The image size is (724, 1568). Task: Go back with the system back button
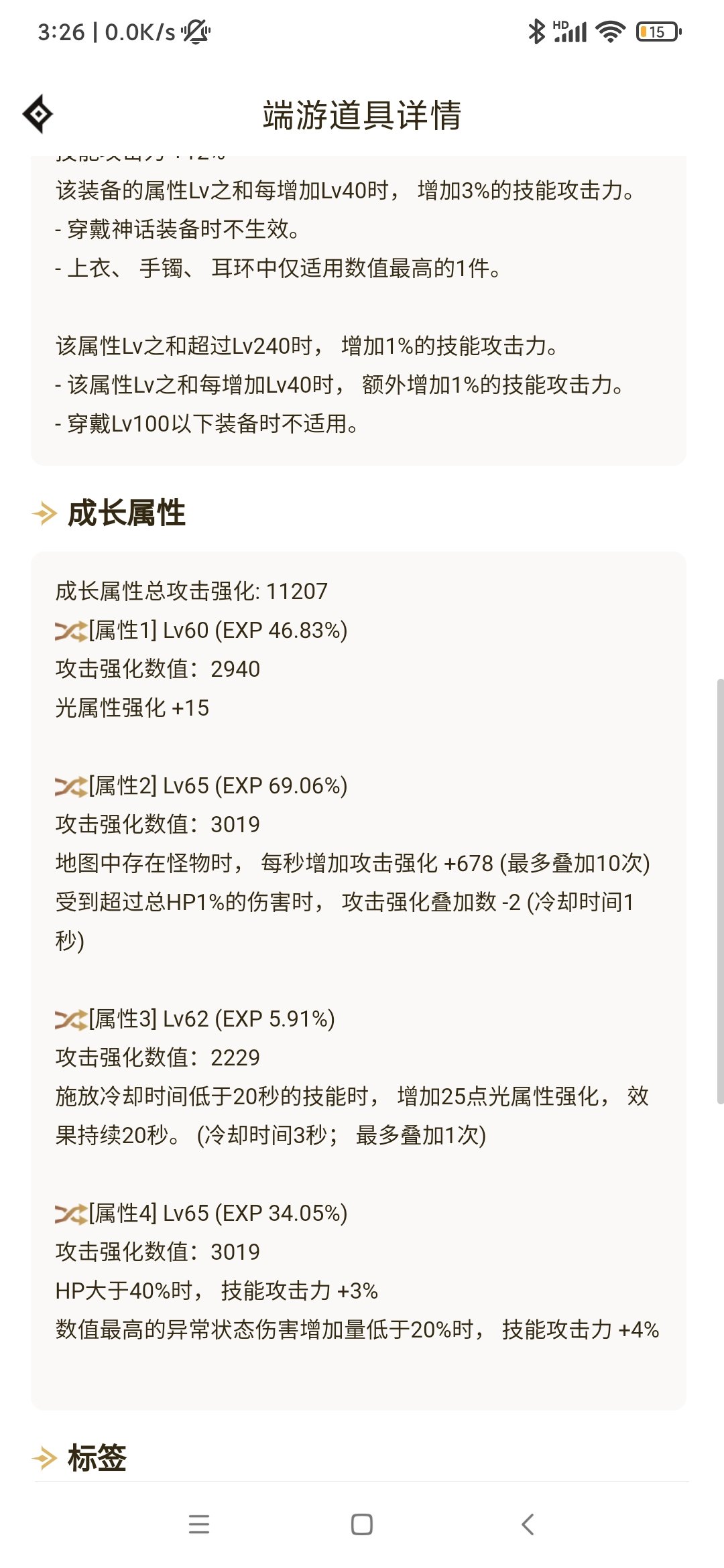tap(528, 1524)
